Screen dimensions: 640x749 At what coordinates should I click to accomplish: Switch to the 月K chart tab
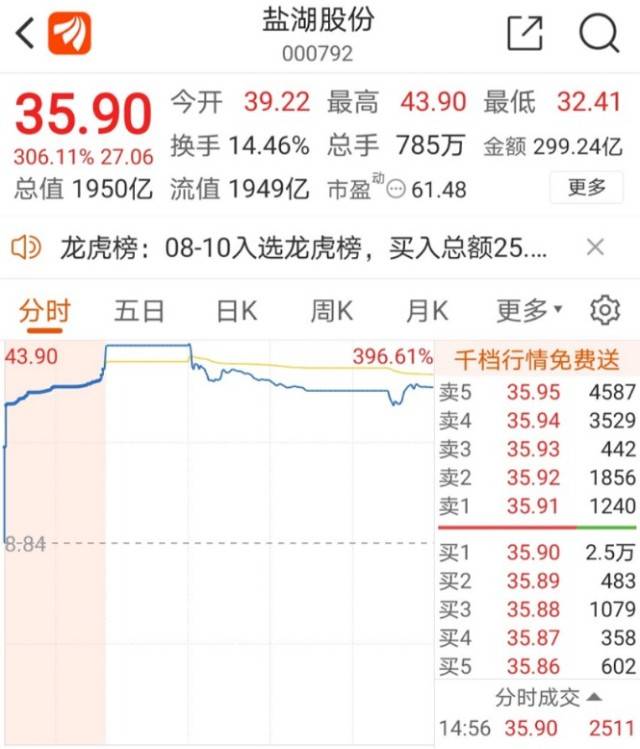click(x=428, y=311)
